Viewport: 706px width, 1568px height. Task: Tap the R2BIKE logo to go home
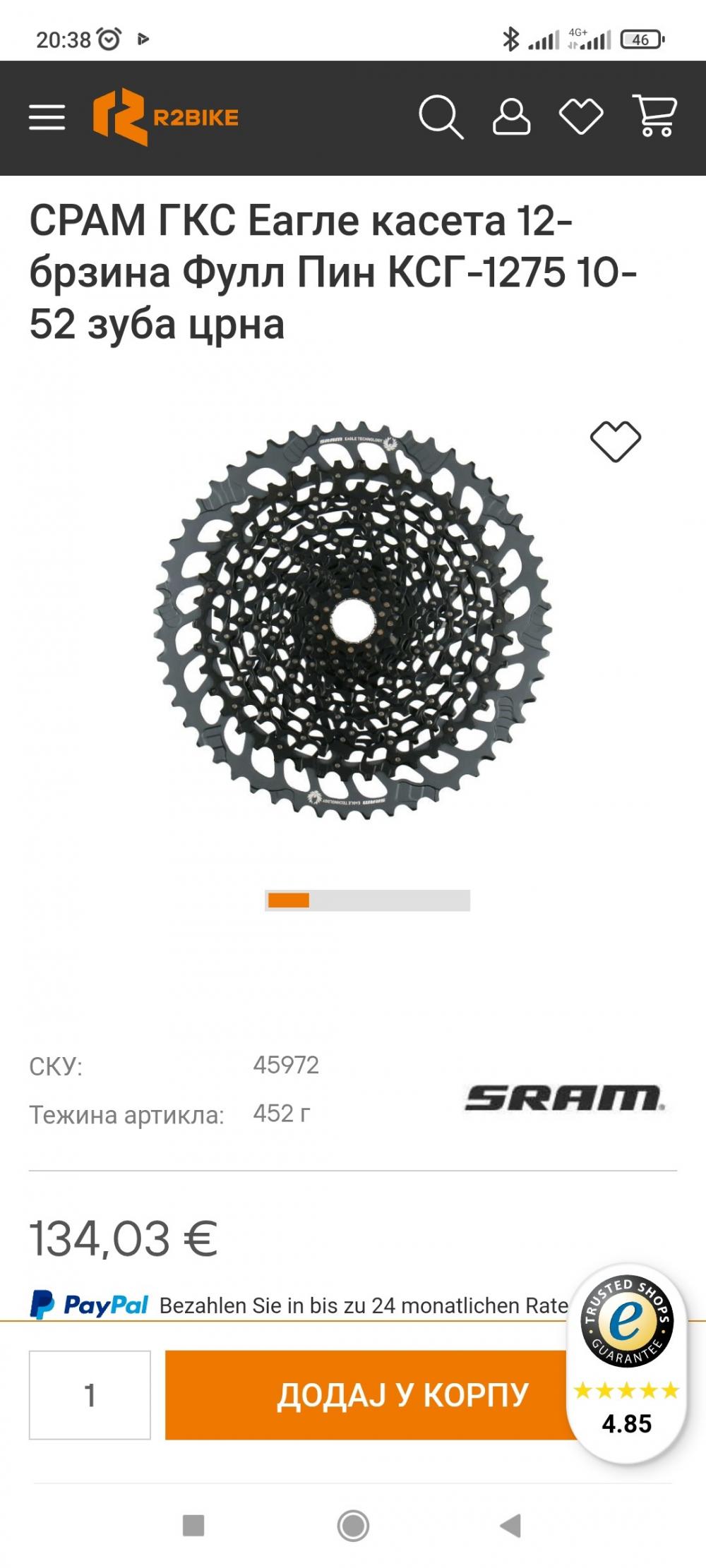[166, 117]
